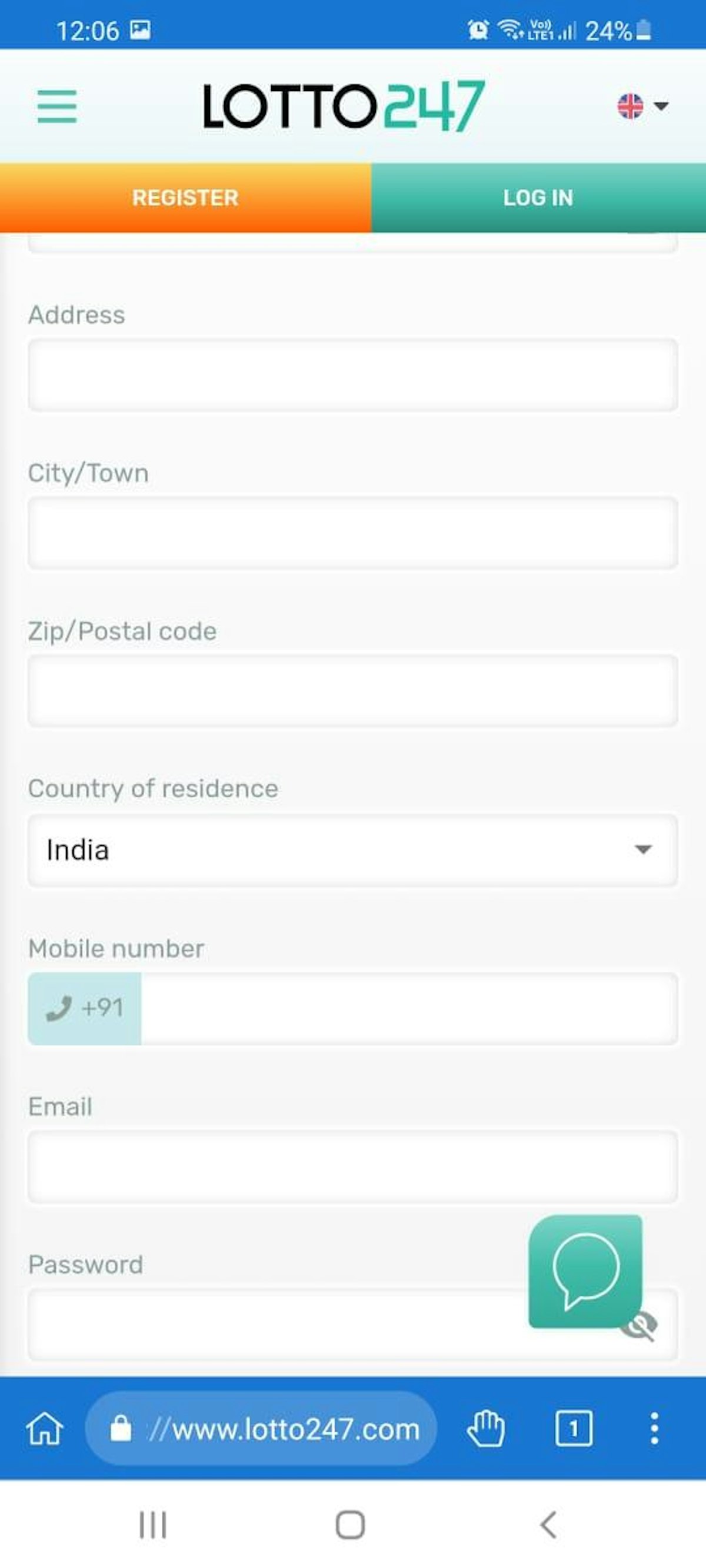This screenshot has width=706, height=1568.
Task: Focus the Password input field
Action: coord(274,1325)
